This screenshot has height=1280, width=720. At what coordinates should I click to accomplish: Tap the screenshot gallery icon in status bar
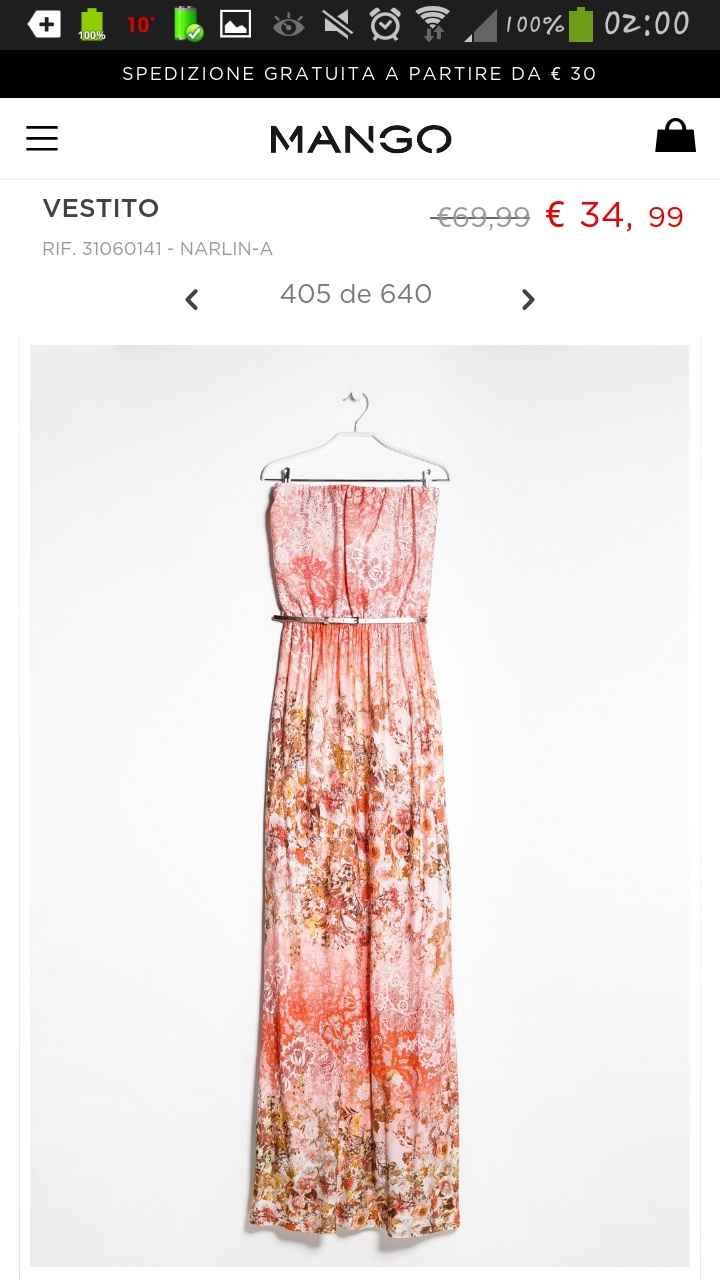pyautogui.click(x=236, y=24)
